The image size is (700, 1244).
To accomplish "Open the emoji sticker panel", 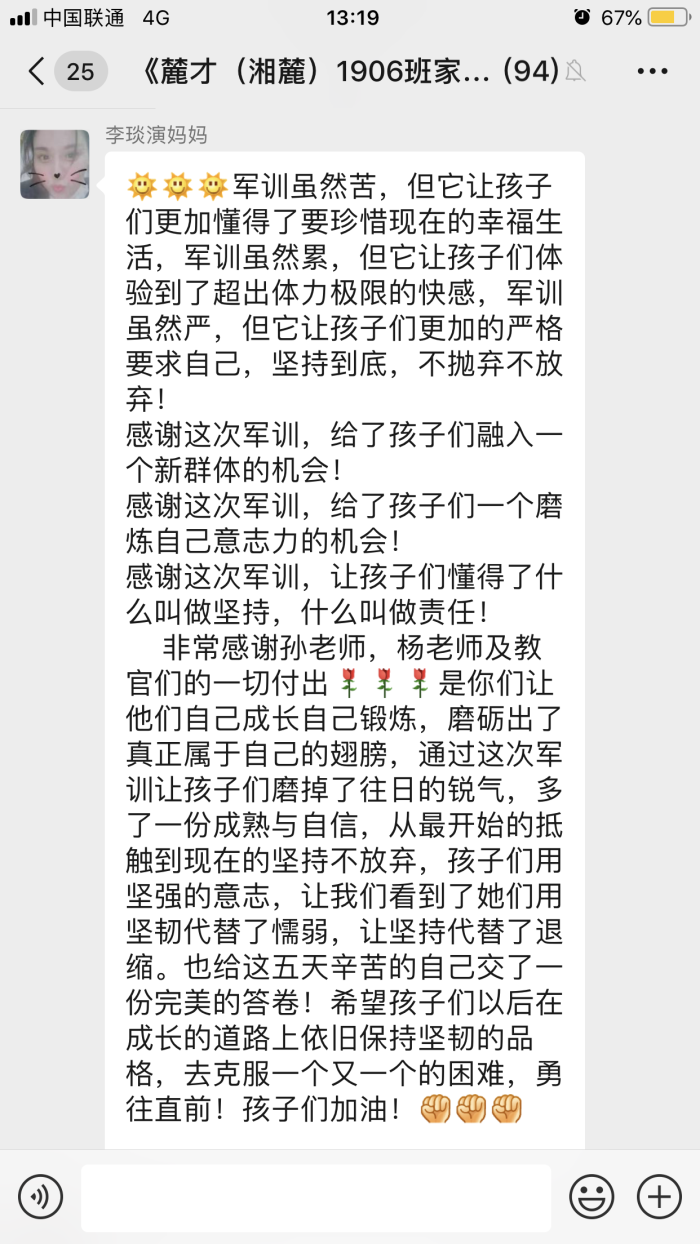I will tap(592, 1196).
